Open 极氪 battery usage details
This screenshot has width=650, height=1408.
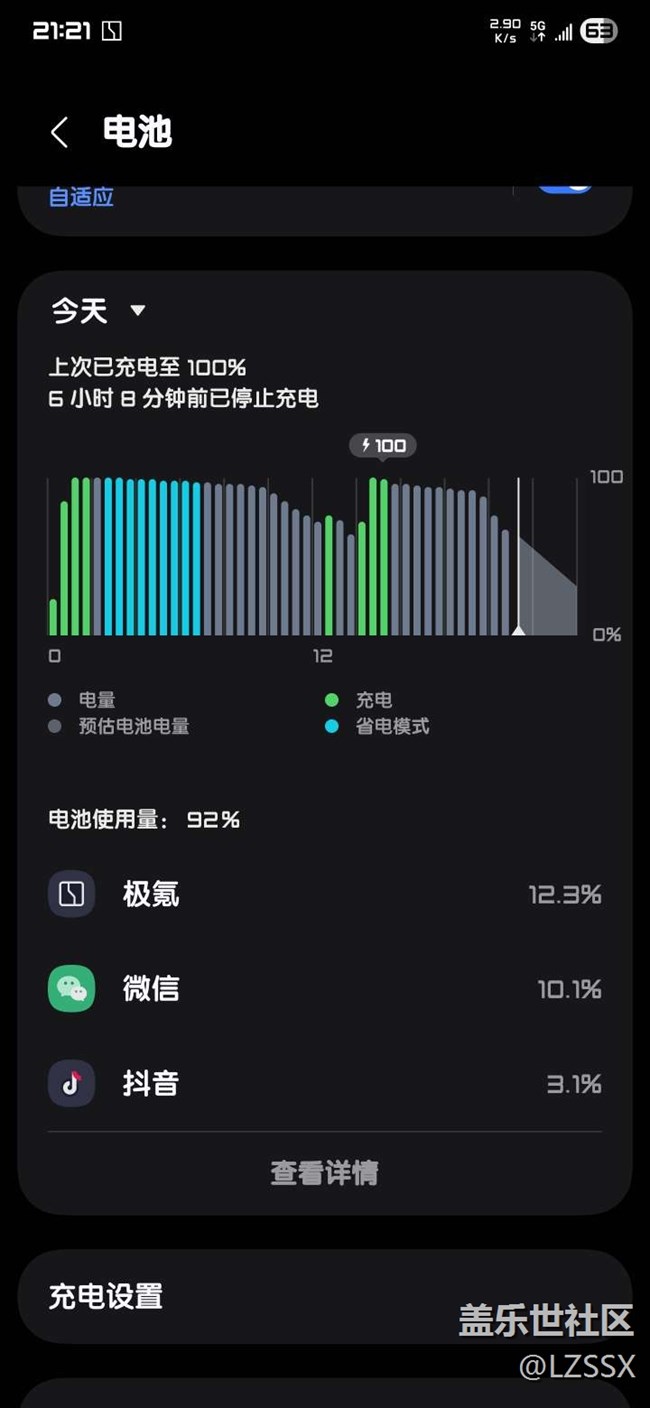325,894
